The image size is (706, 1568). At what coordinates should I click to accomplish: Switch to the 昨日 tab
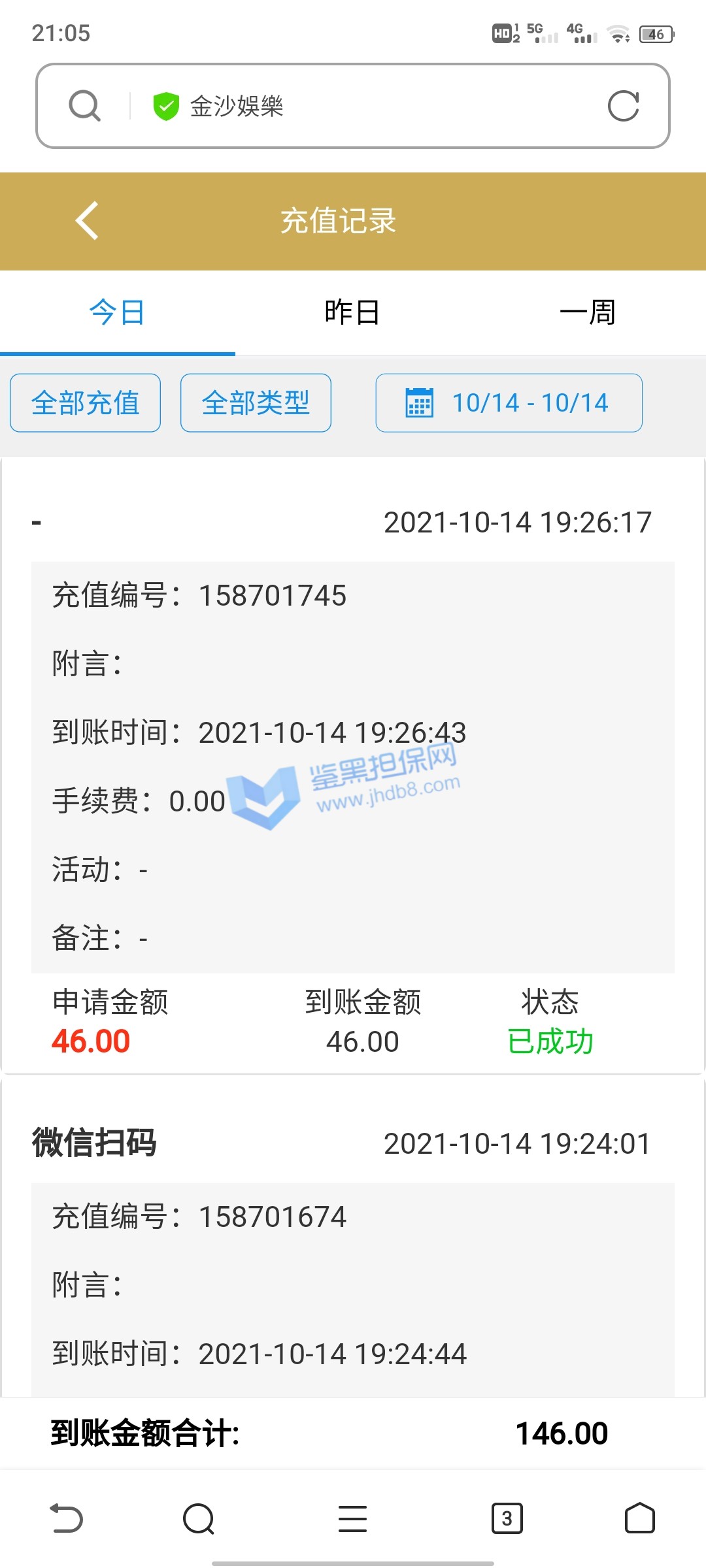point(352,312)
